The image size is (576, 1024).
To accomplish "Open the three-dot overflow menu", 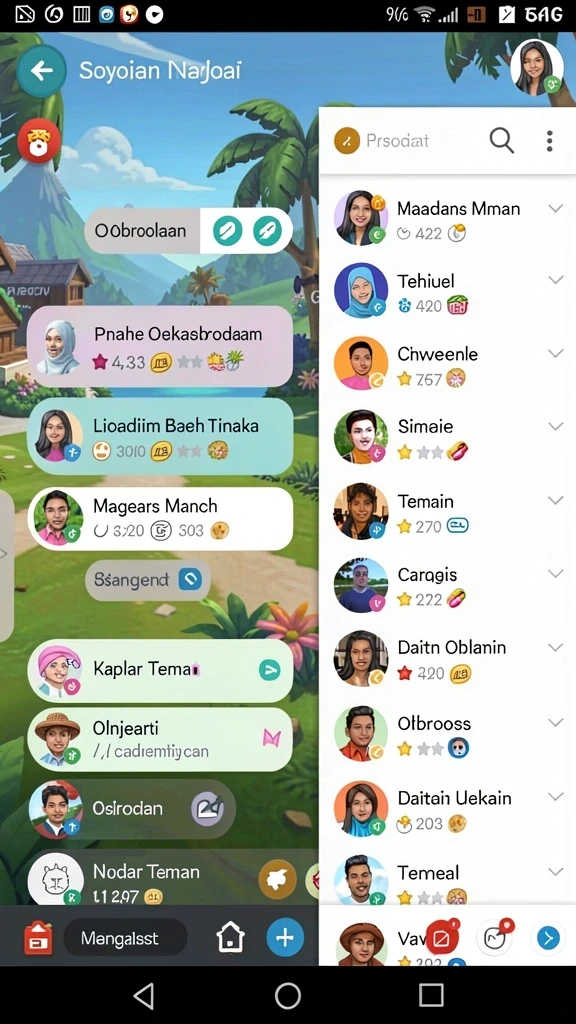I will pyautogui.click(x=550, y=140).
